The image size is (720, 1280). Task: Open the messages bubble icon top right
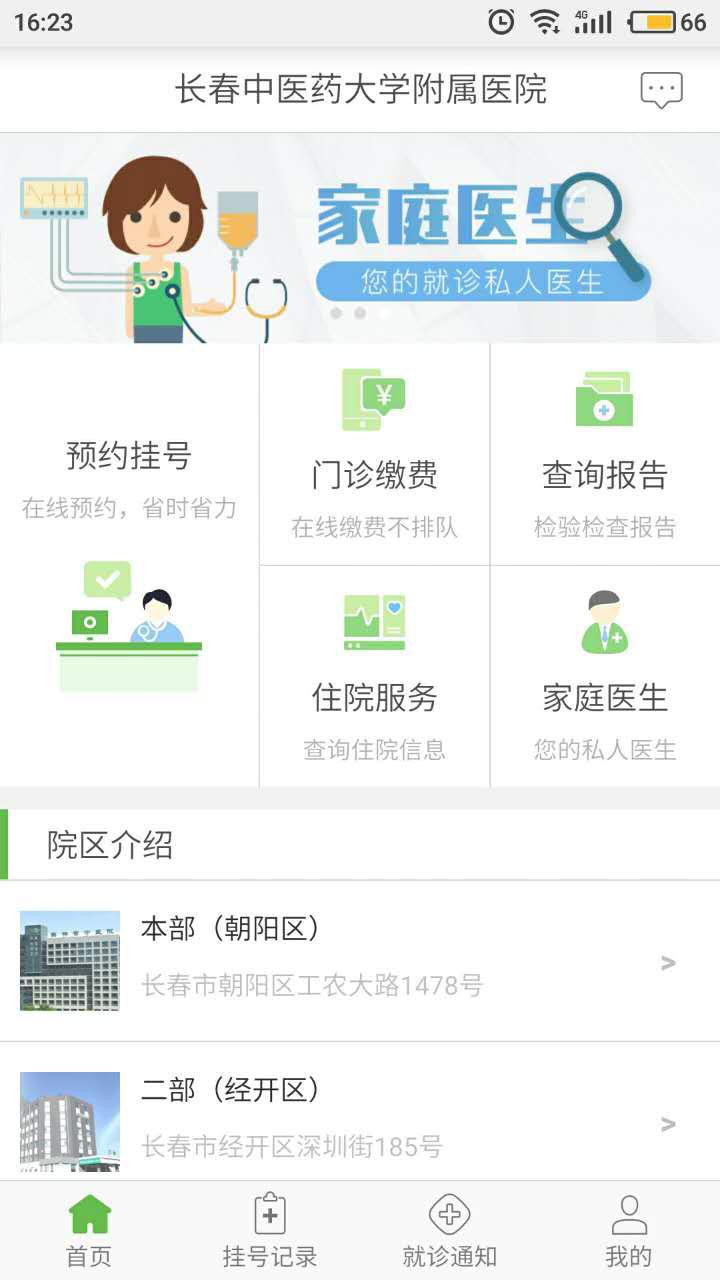[660, 88]
